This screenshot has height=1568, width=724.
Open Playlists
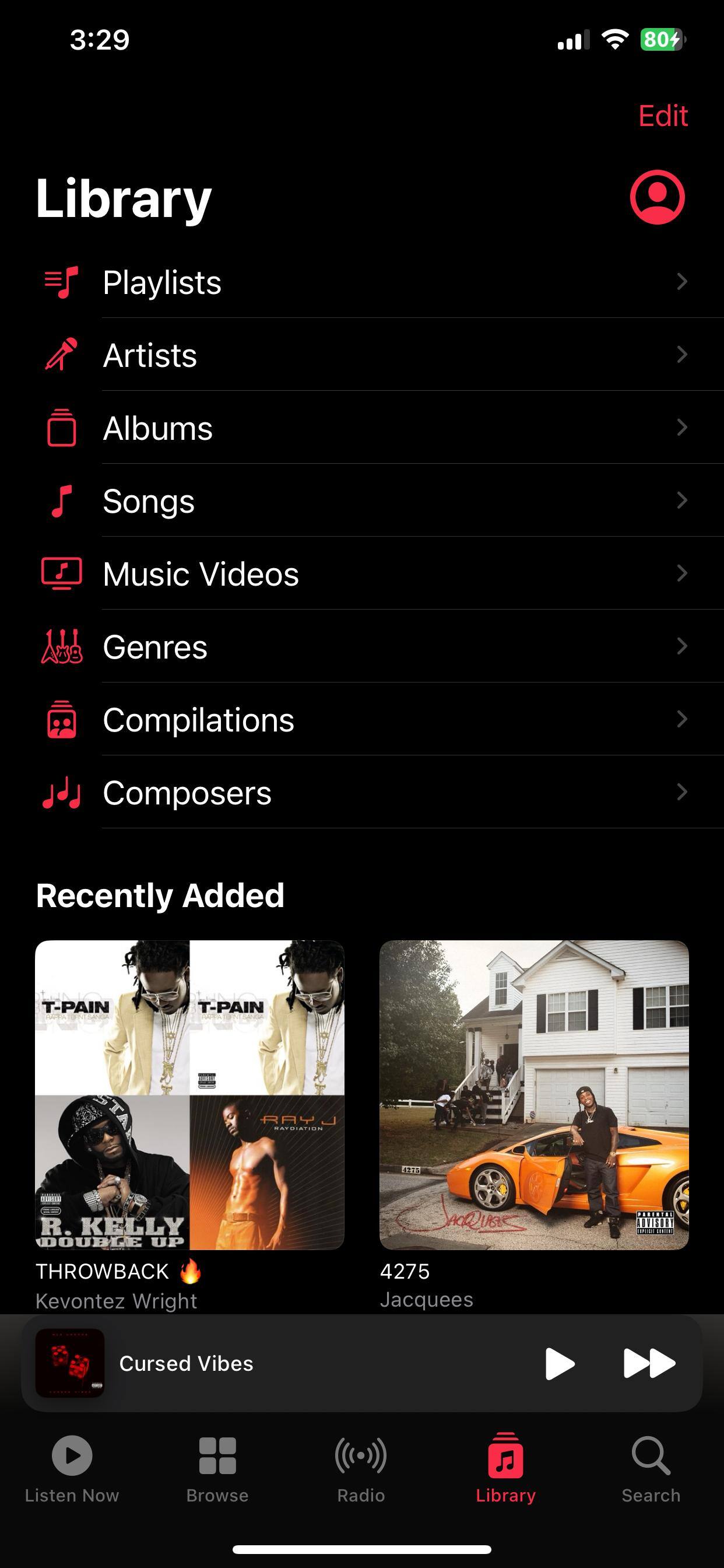362,282
